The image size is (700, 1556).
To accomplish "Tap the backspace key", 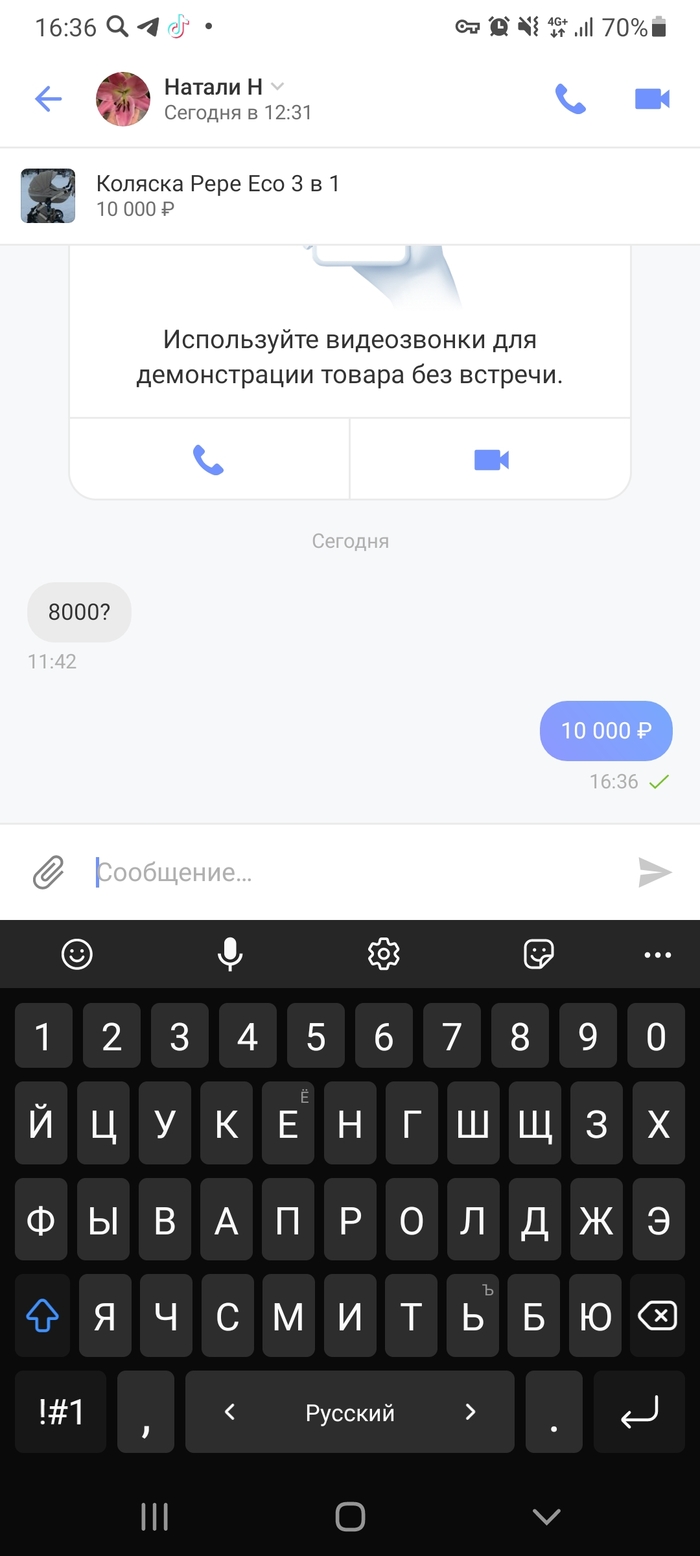I will click(x=657, y=1317).
